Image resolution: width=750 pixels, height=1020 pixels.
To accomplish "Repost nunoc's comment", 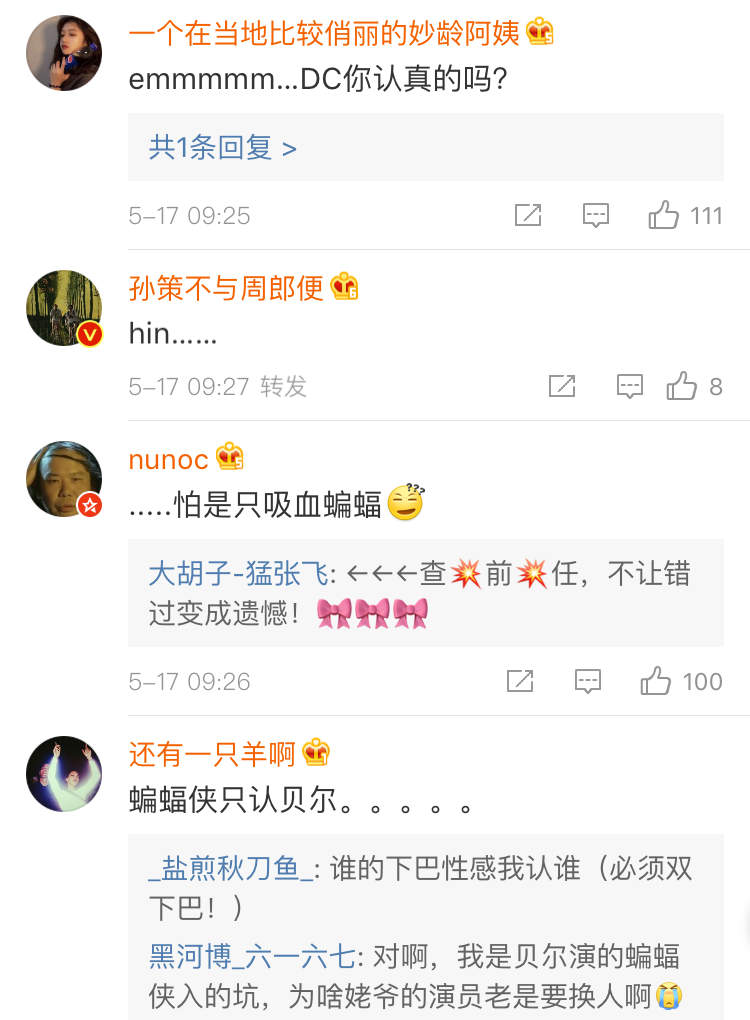I will pyautogui.click(x=520, y=681).
